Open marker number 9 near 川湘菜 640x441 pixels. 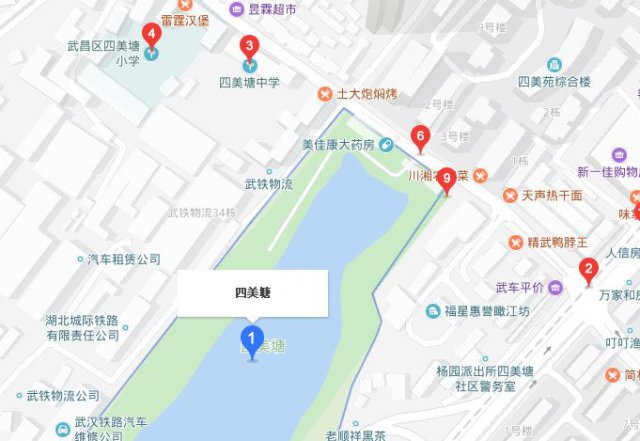coord(447,179)
